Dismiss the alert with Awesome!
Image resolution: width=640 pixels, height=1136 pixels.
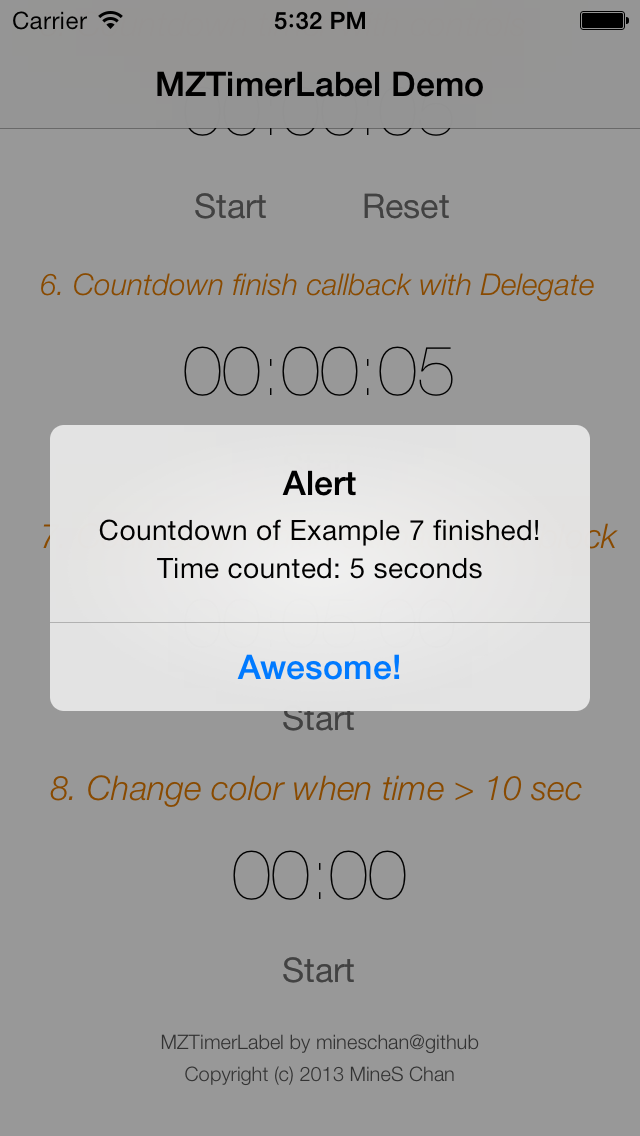pos(320,667)
